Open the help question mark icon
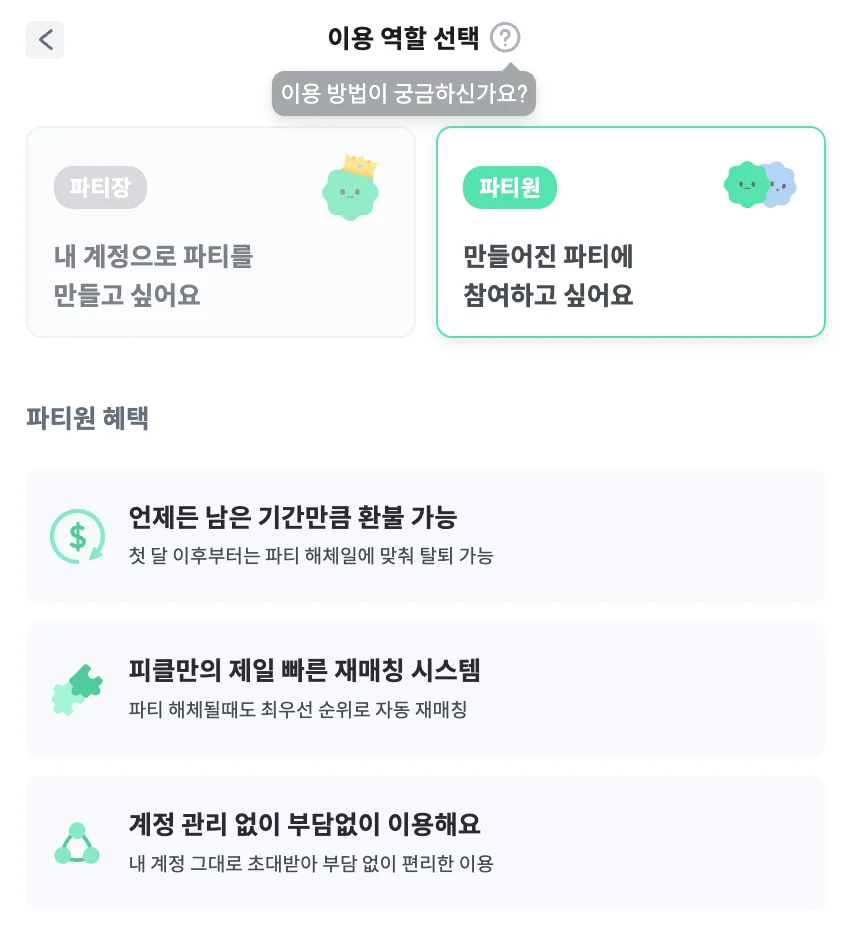Screen dimensions: 842x932 click(506, 37)
